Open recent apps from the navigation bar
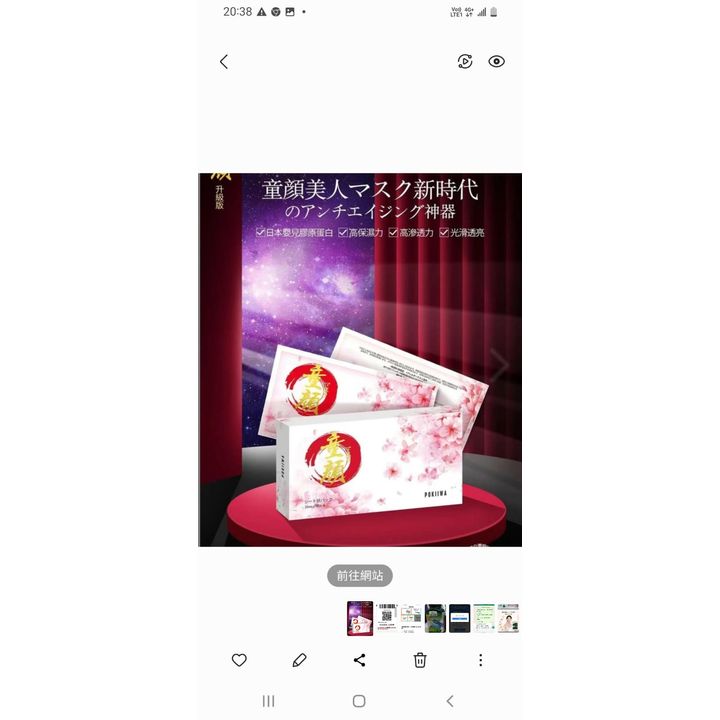Screen dimensions: 720x720 point(269,701)
